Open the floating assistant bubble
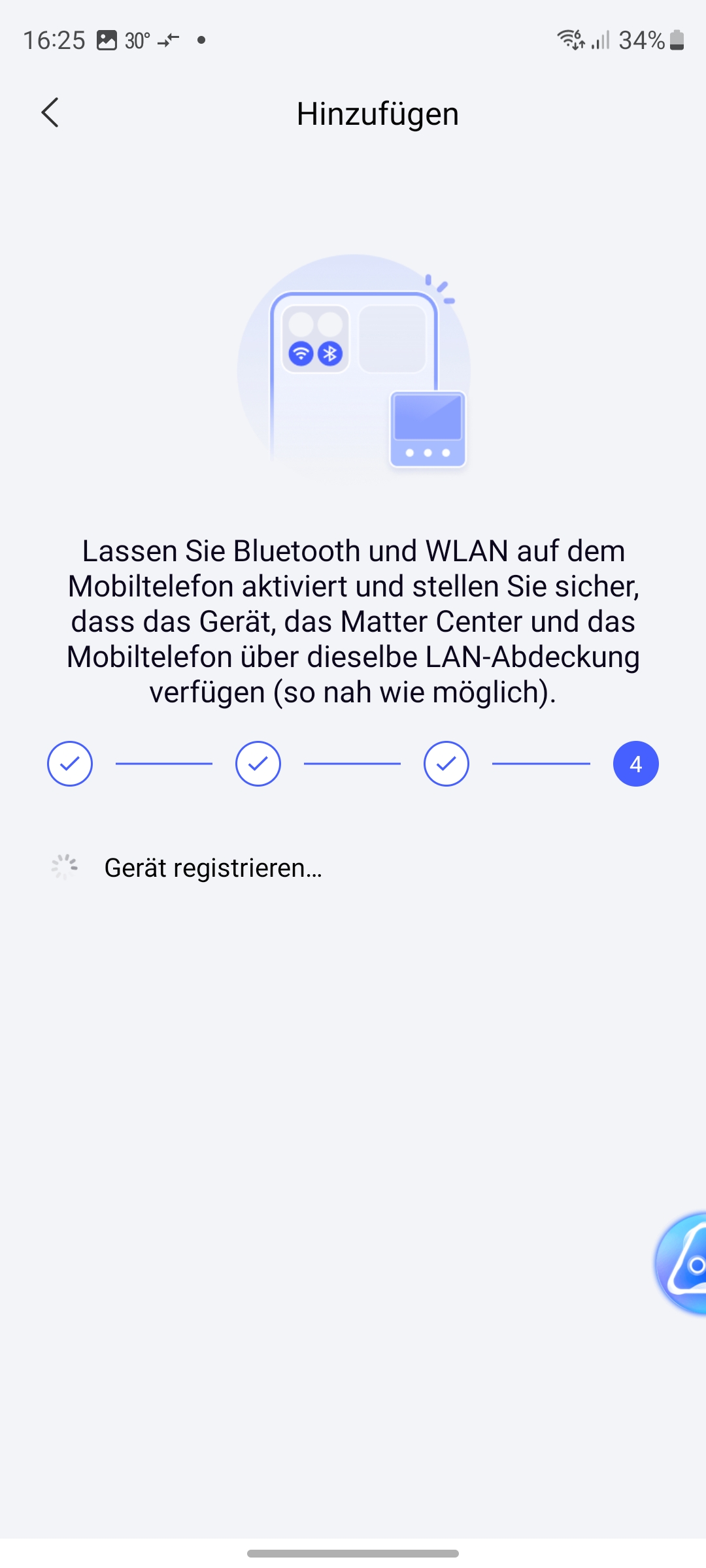Viewport: 706px width, 1568px height. 684,1264
